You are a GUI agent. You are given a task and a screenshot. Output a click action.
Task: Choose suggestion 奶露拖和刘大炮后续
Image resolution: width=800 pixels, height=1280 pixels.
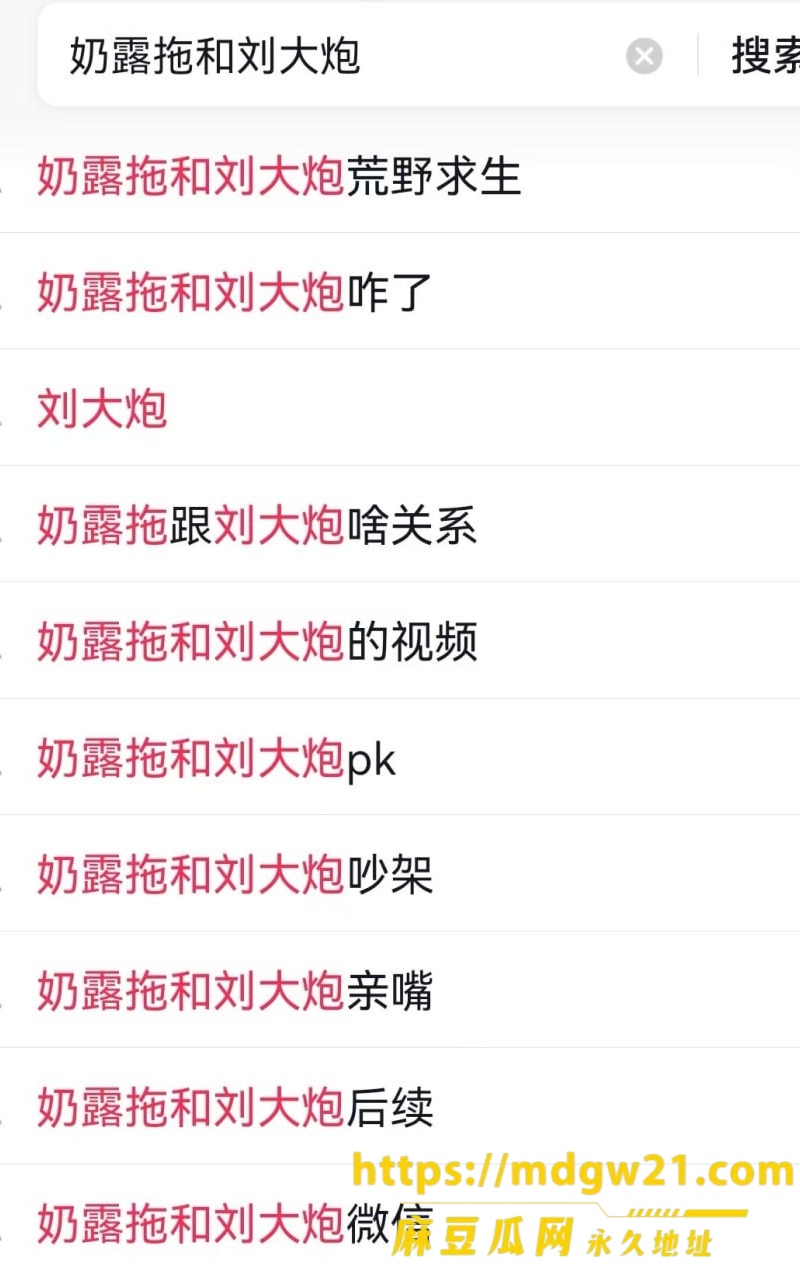click(x=400, y=1107)
